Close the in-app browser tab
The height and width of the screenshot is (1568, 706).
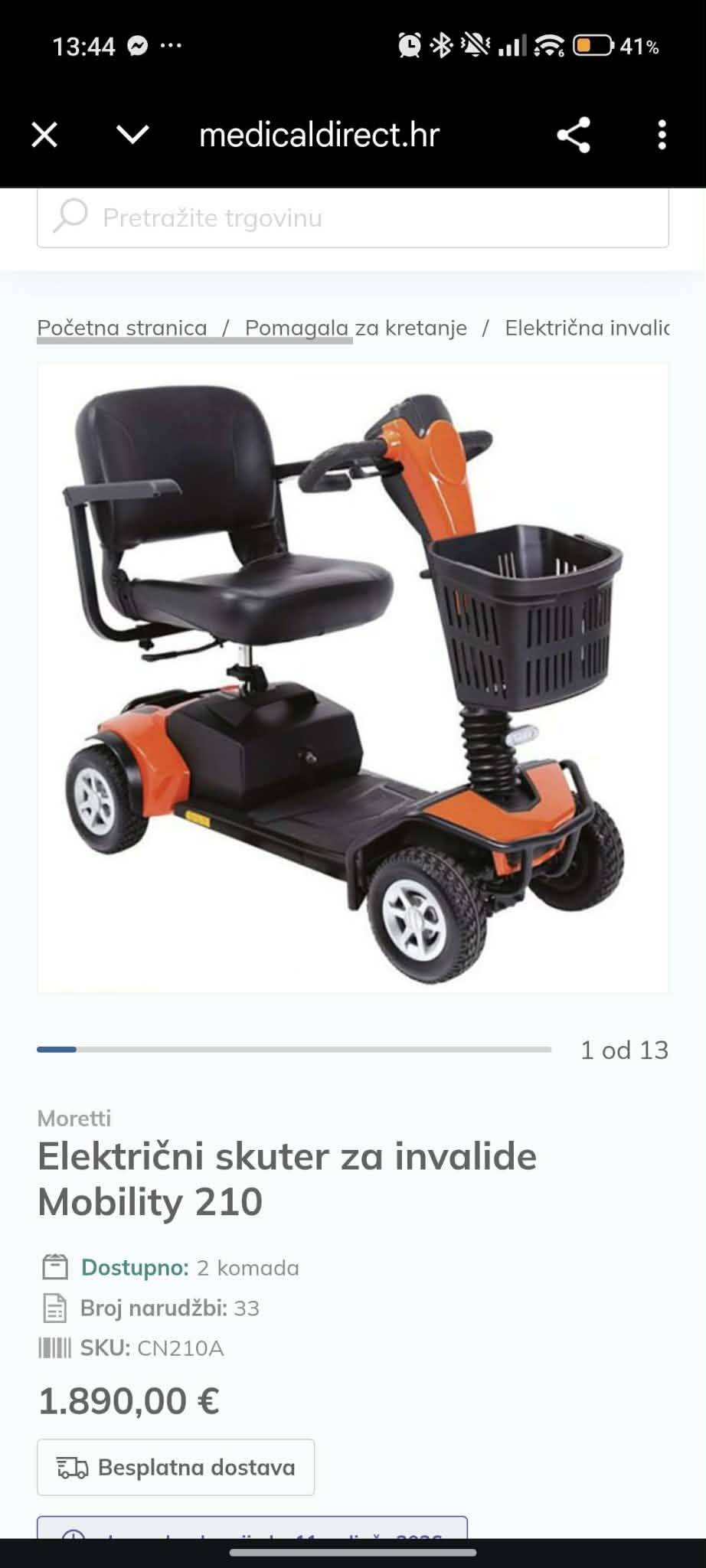pos(44,136)
